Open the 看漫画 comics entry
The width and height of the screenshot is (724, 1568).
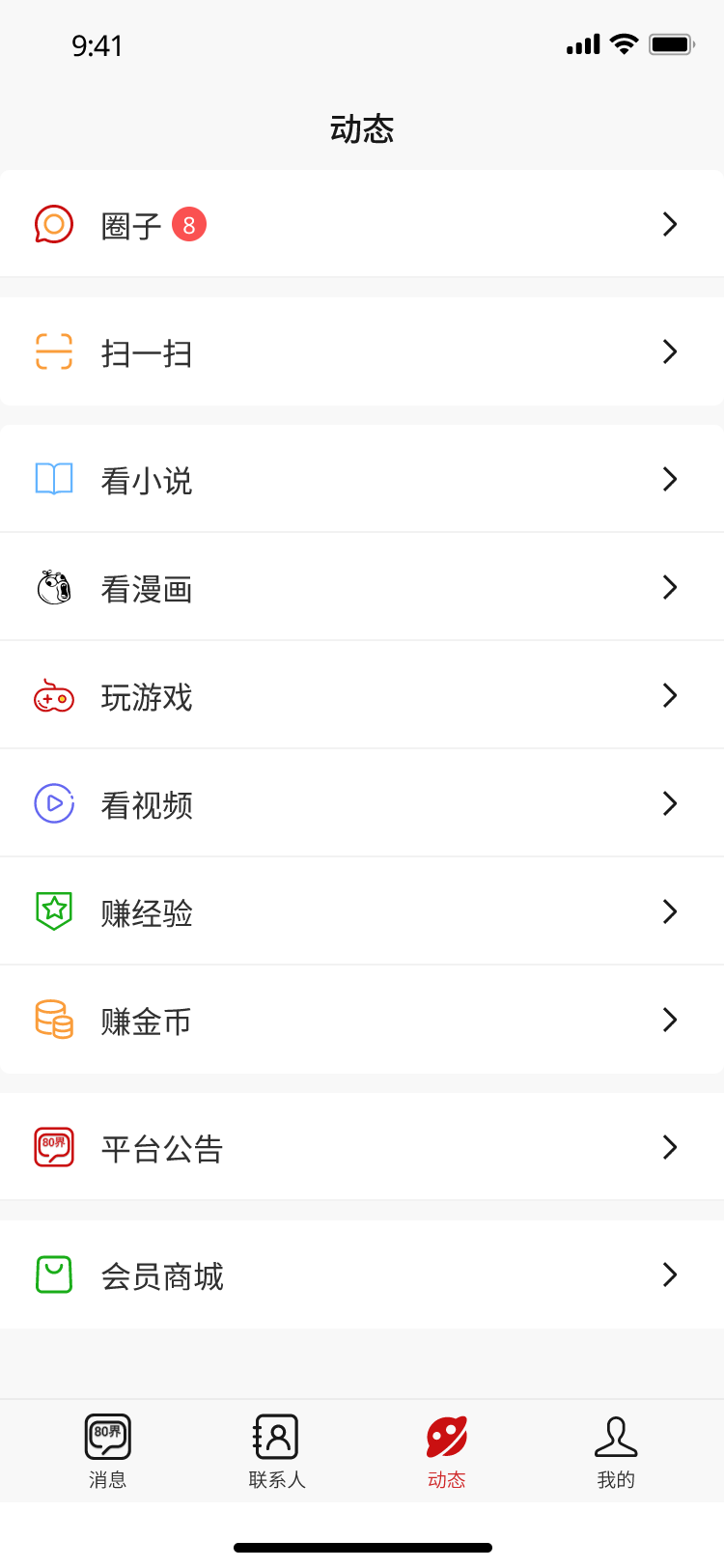click(362, 587)
